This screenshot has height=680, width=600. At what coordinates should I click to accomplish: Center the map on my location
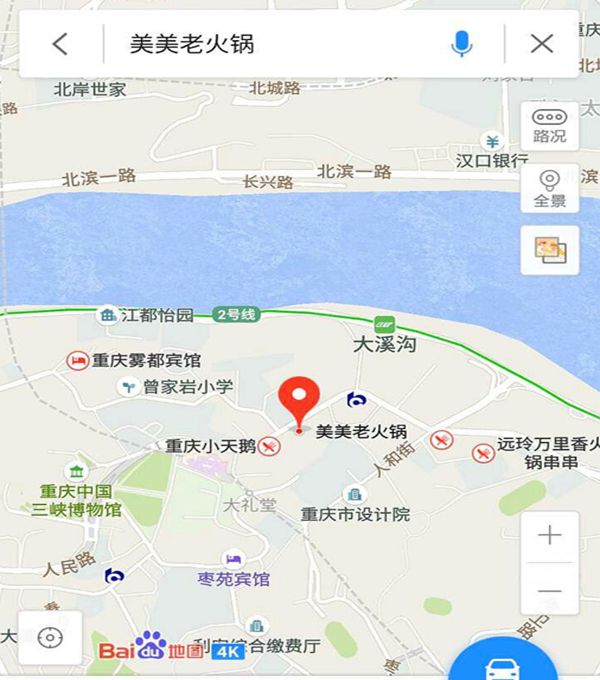pos(49,637)
